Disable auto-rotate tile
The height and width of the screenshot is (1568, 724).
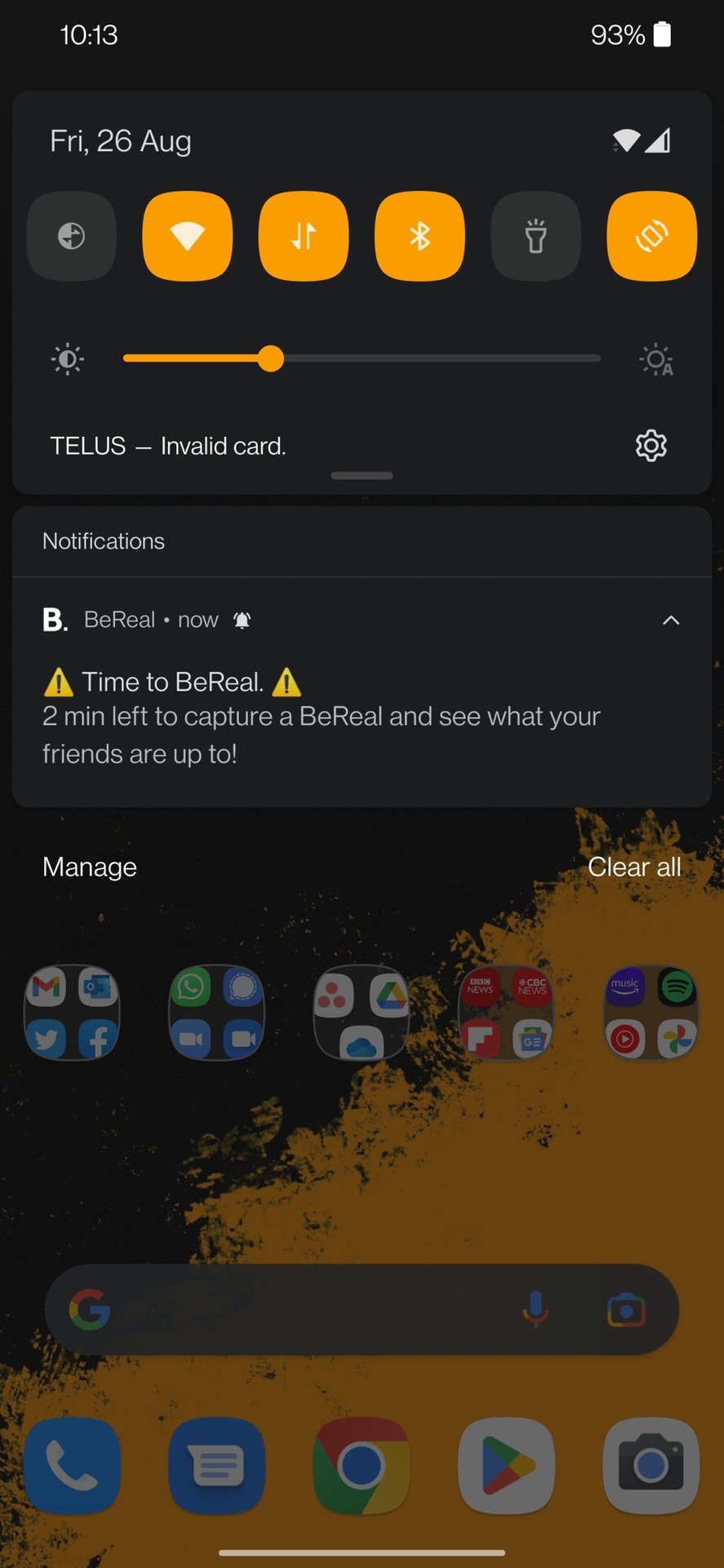651,236
